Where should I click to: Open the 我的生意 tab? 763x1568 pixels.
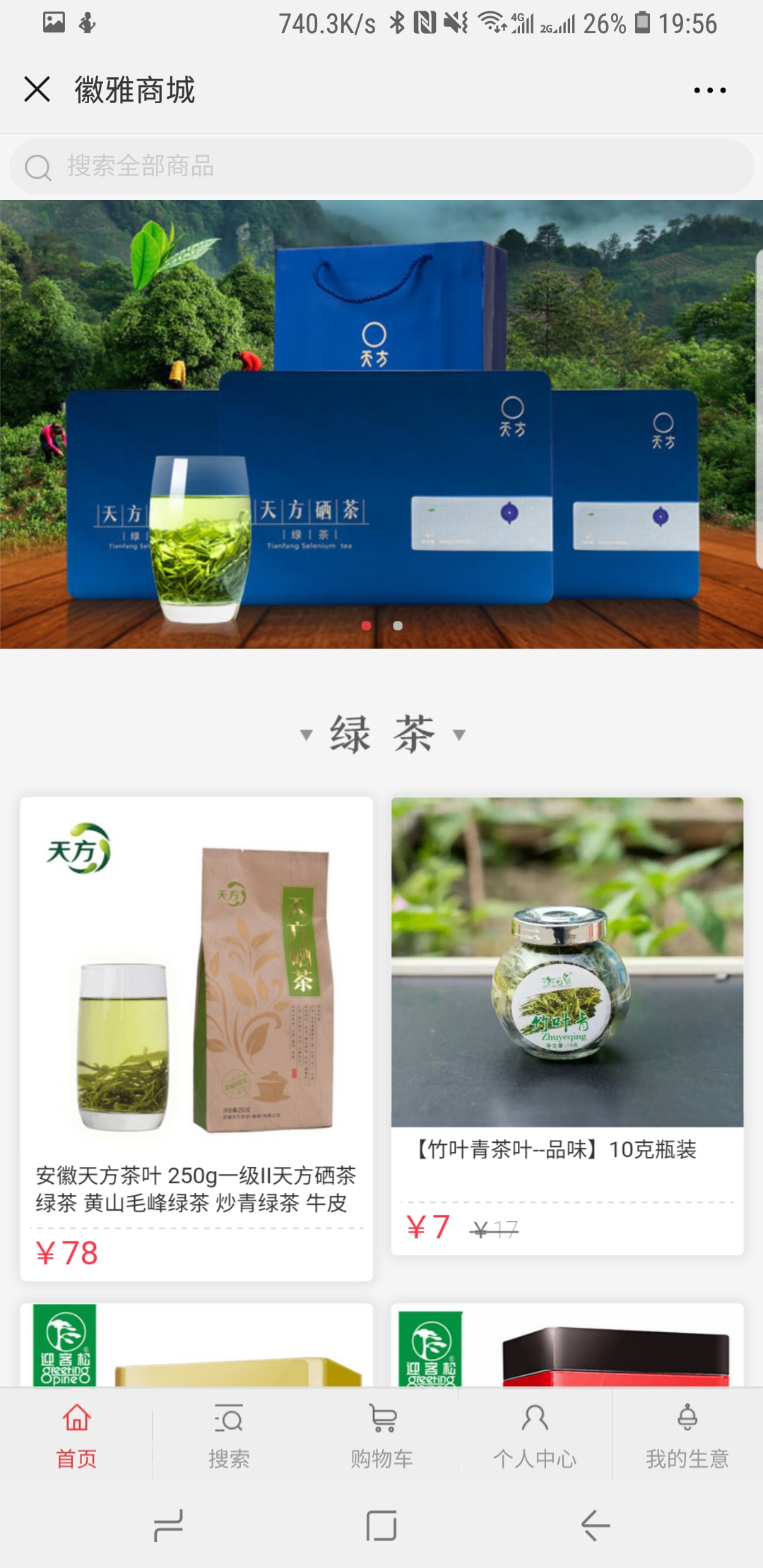[x=687, y=1435]
